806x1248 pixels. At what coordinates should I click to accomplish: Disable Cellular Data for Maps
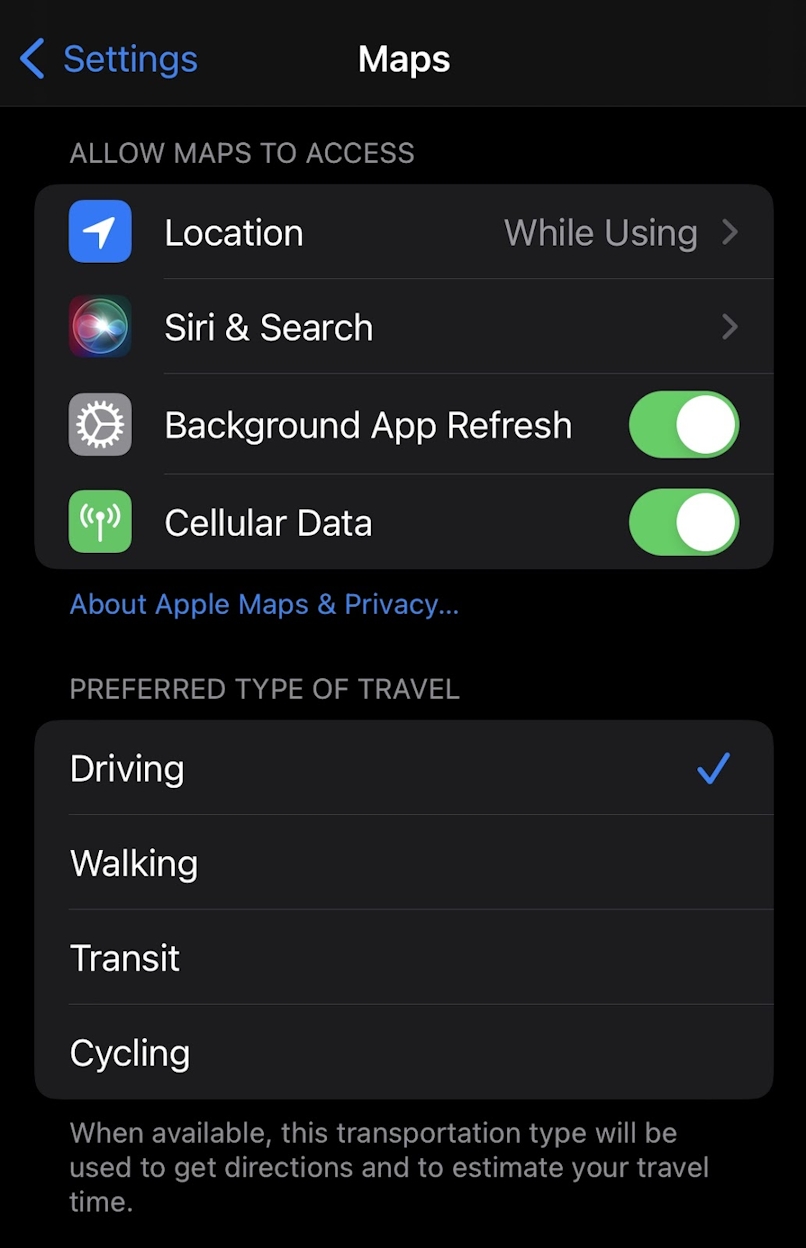tap(684, 522)
